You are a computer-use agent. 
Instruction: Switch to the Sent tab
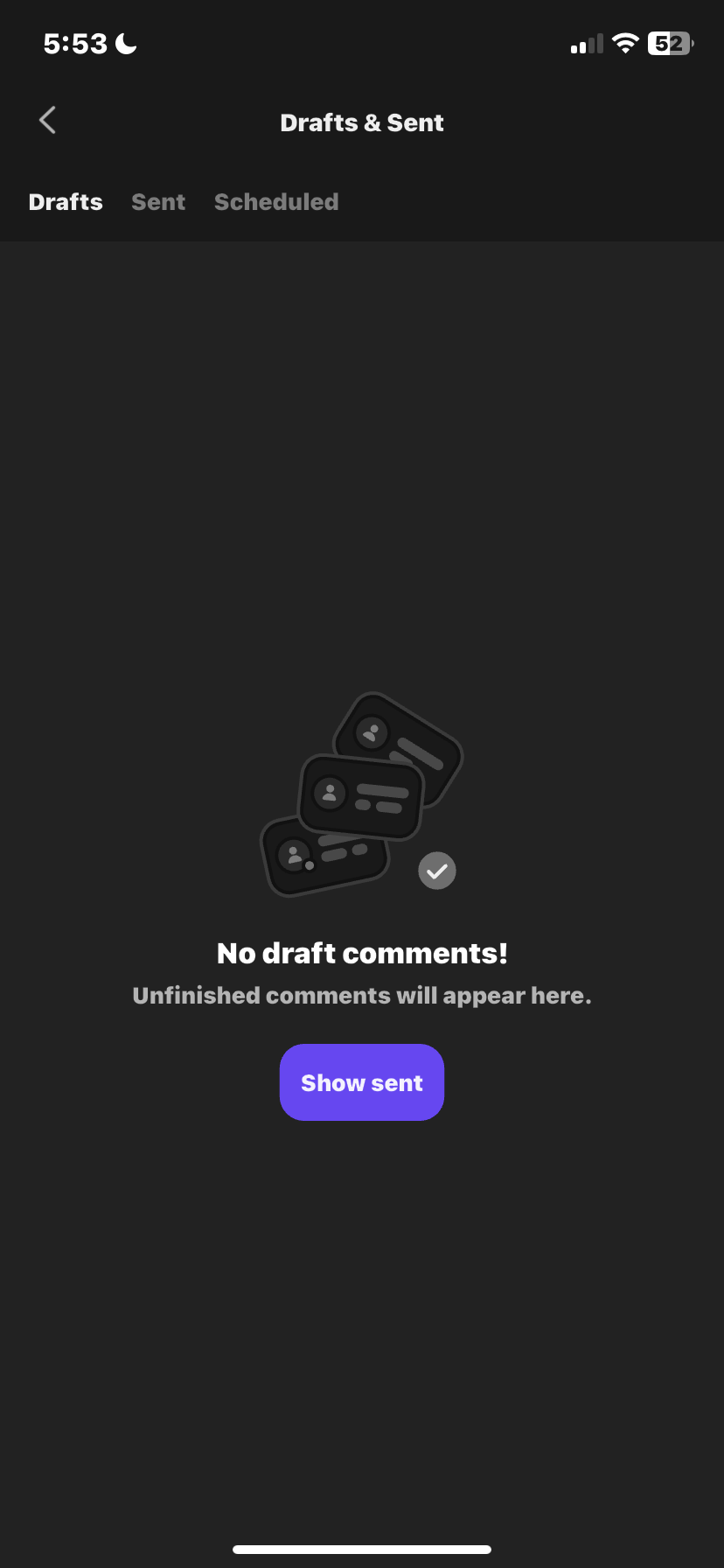(x=158, y=201)
